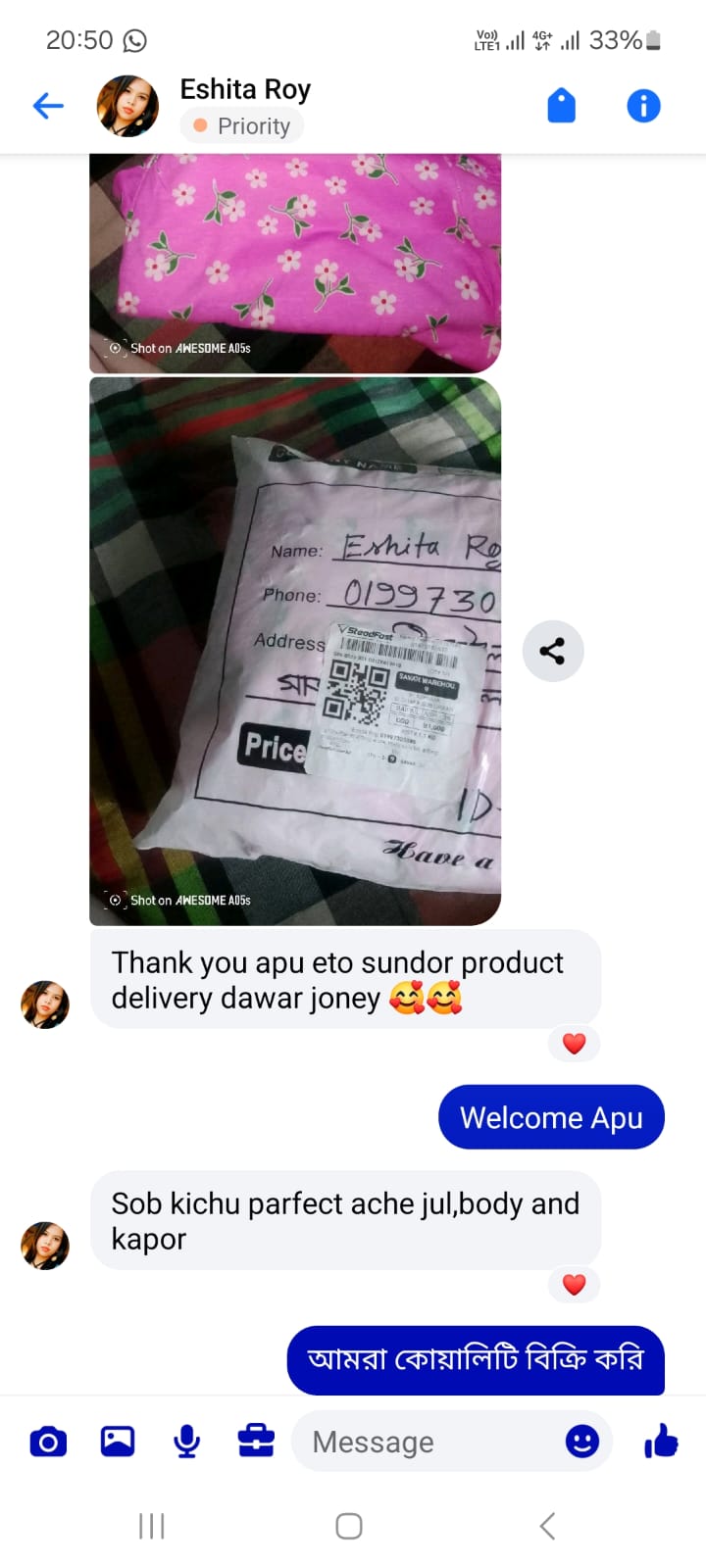Viewport: 706px width, 1568px height.
Task: Go to the phone home screen
Action: 349,1526
